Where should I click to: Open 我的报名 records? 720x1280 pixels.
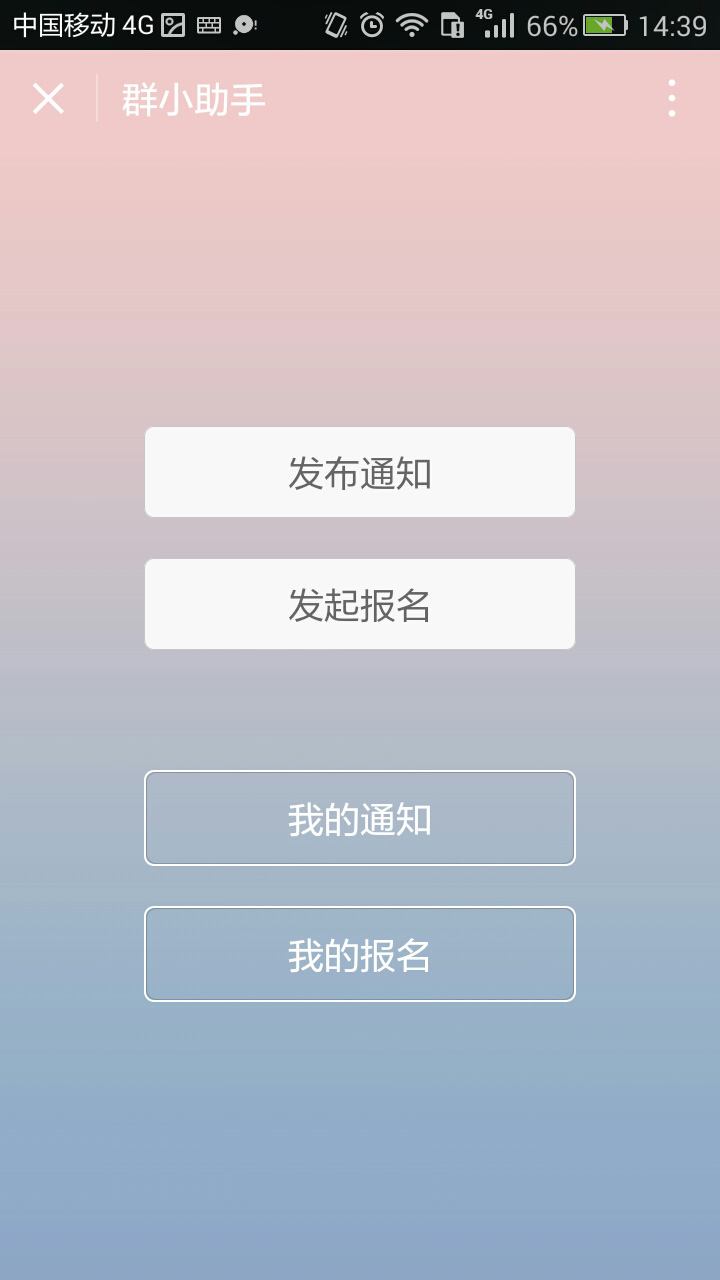(360, 954)
